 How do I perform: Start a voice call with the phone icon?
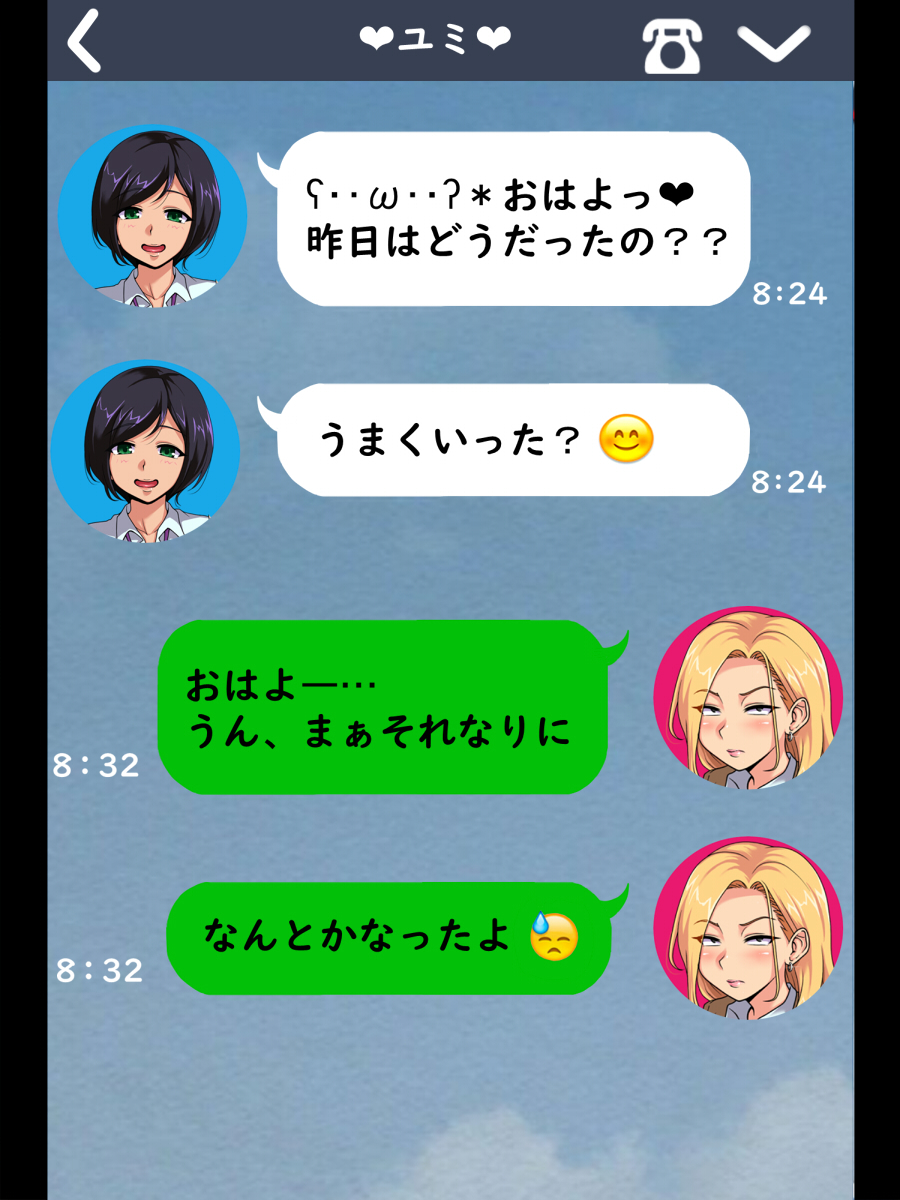tap(673, 42)
